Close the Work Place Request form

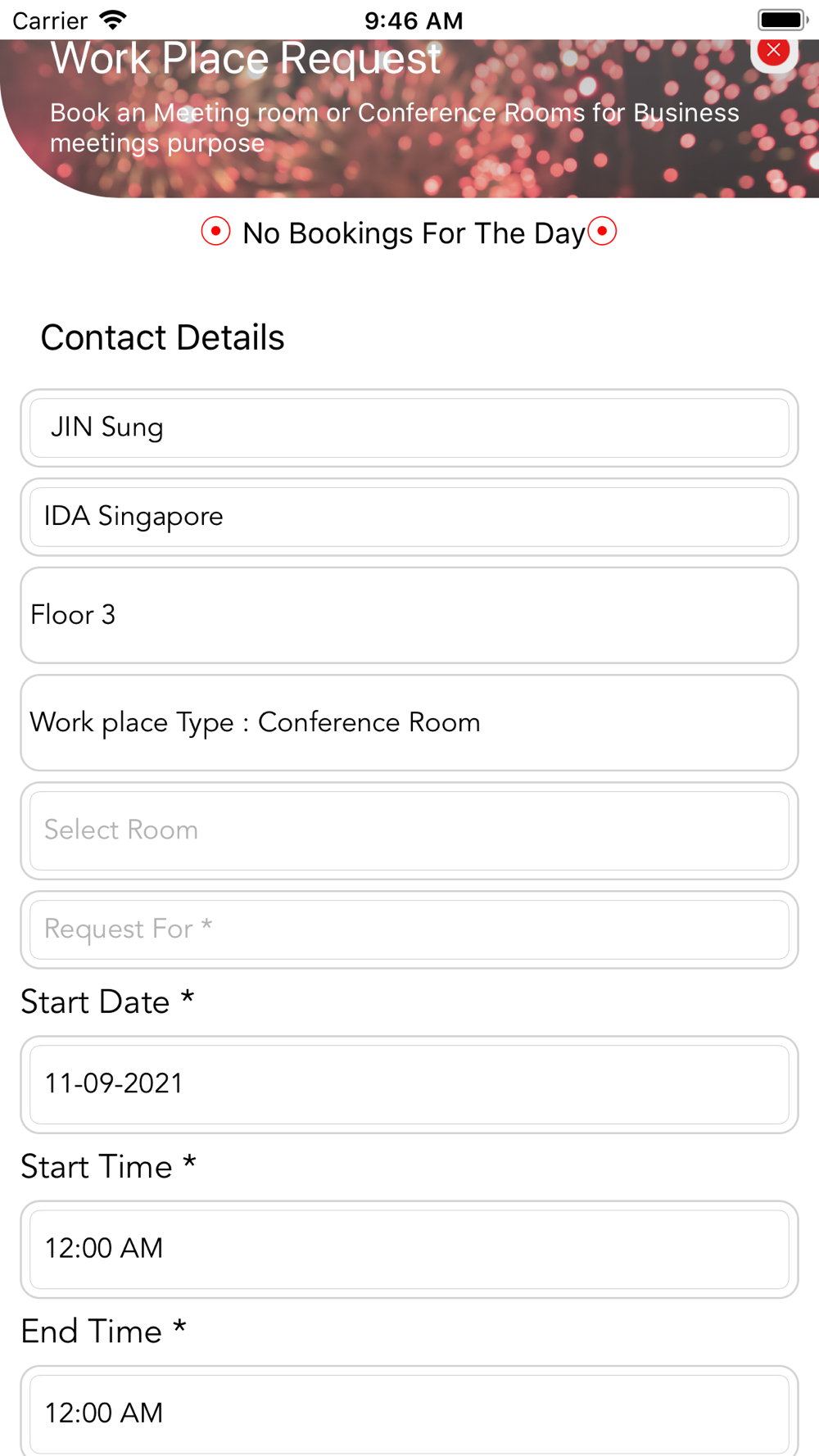coord(773,51)
